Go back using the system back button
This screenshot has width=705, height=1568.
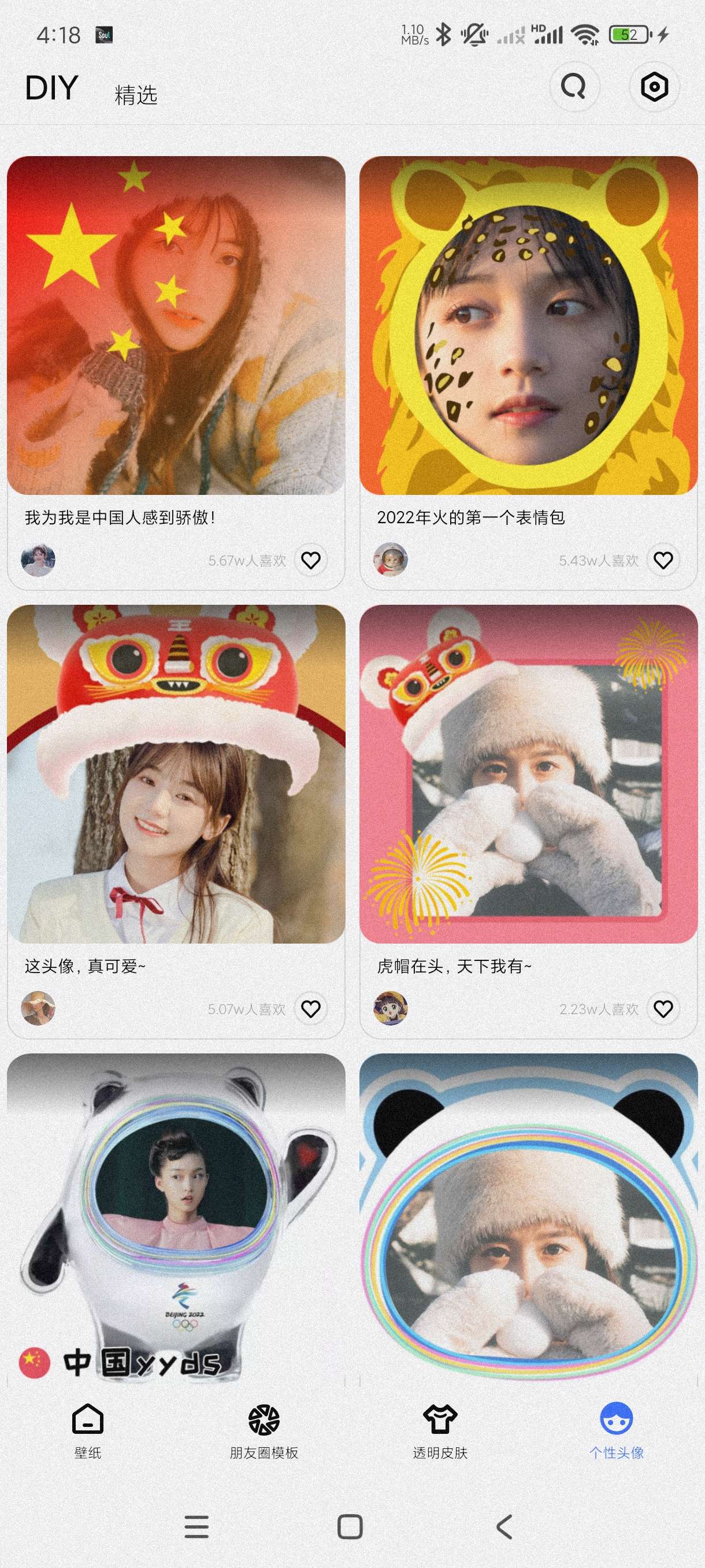504,1526
